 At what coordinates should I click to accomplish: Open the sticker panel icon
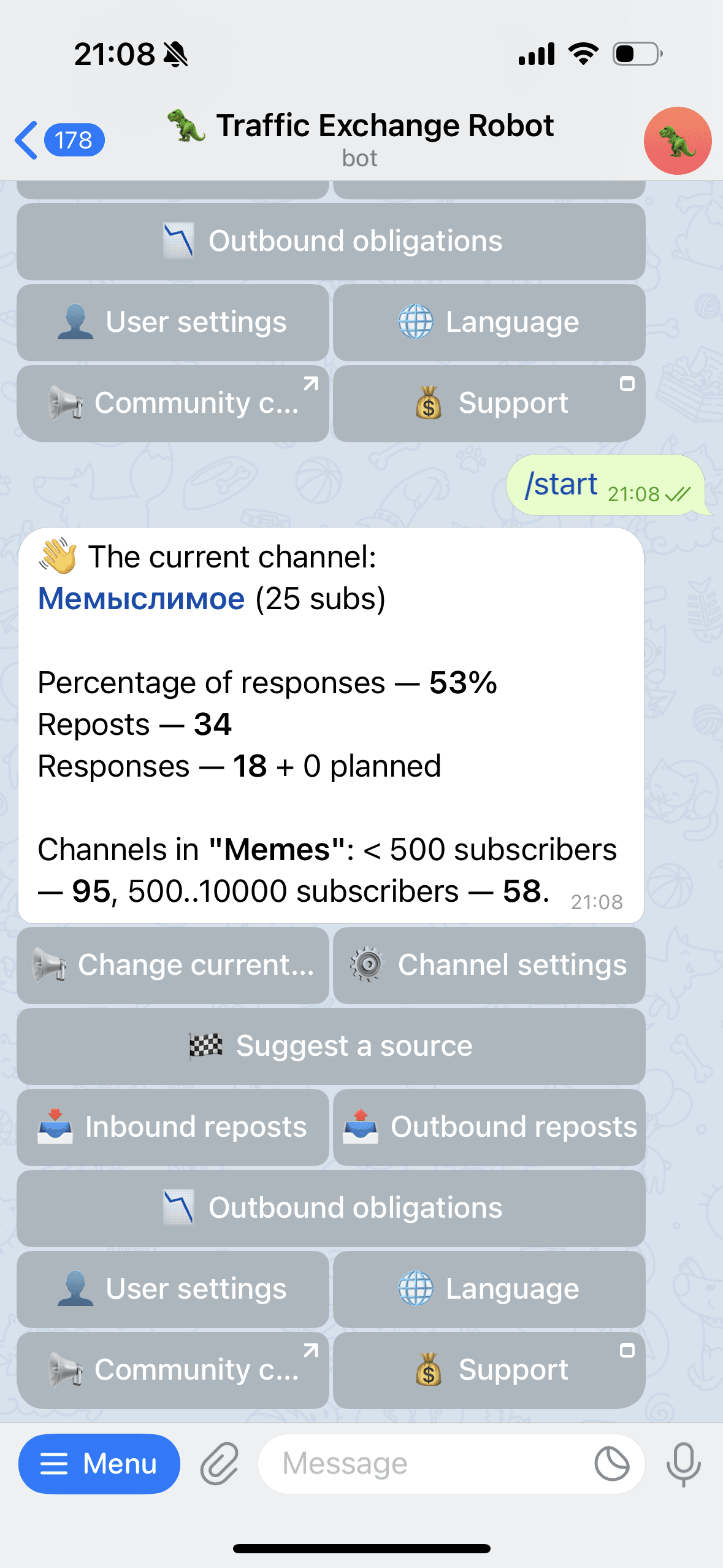[x=611, y=1464]
